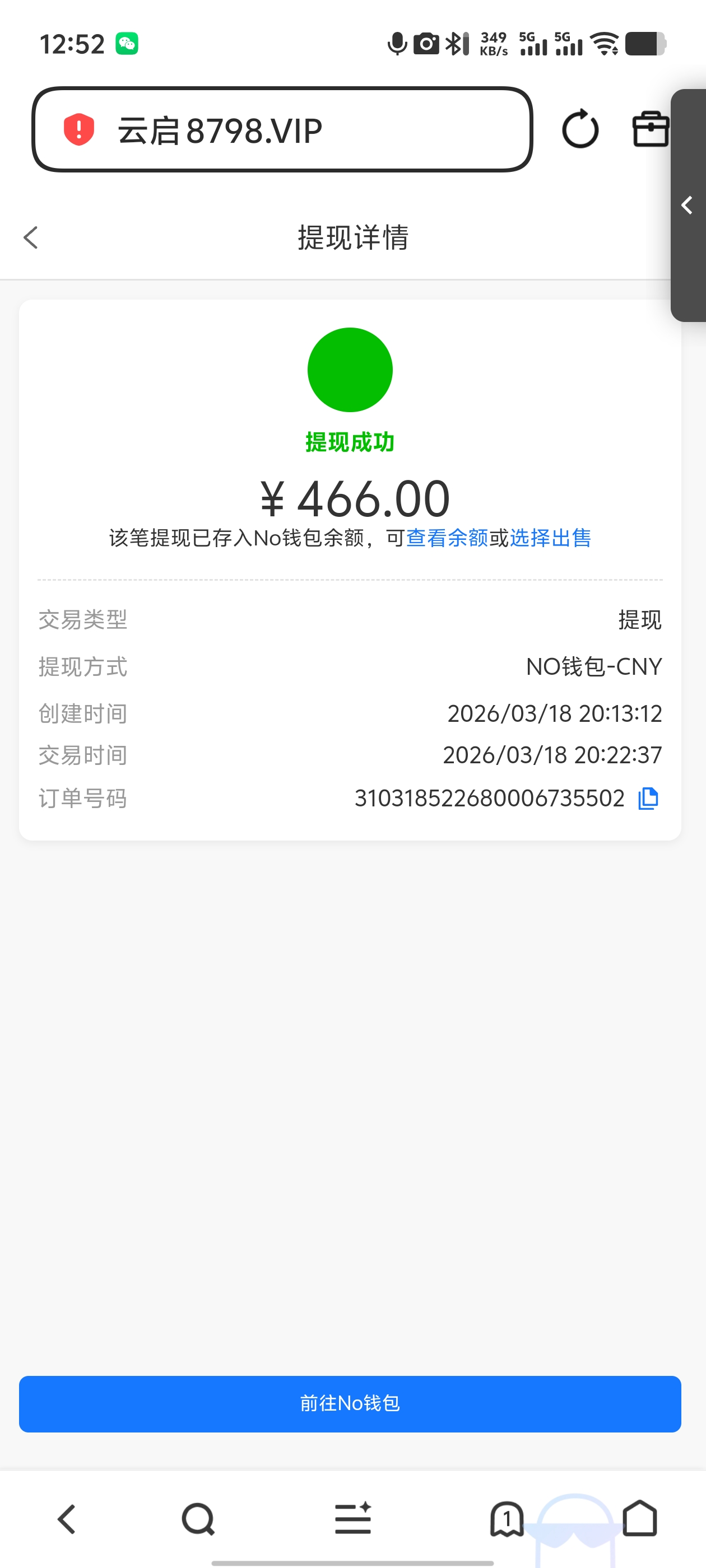
Task: Copy the order number
Action: pos(648,798)
